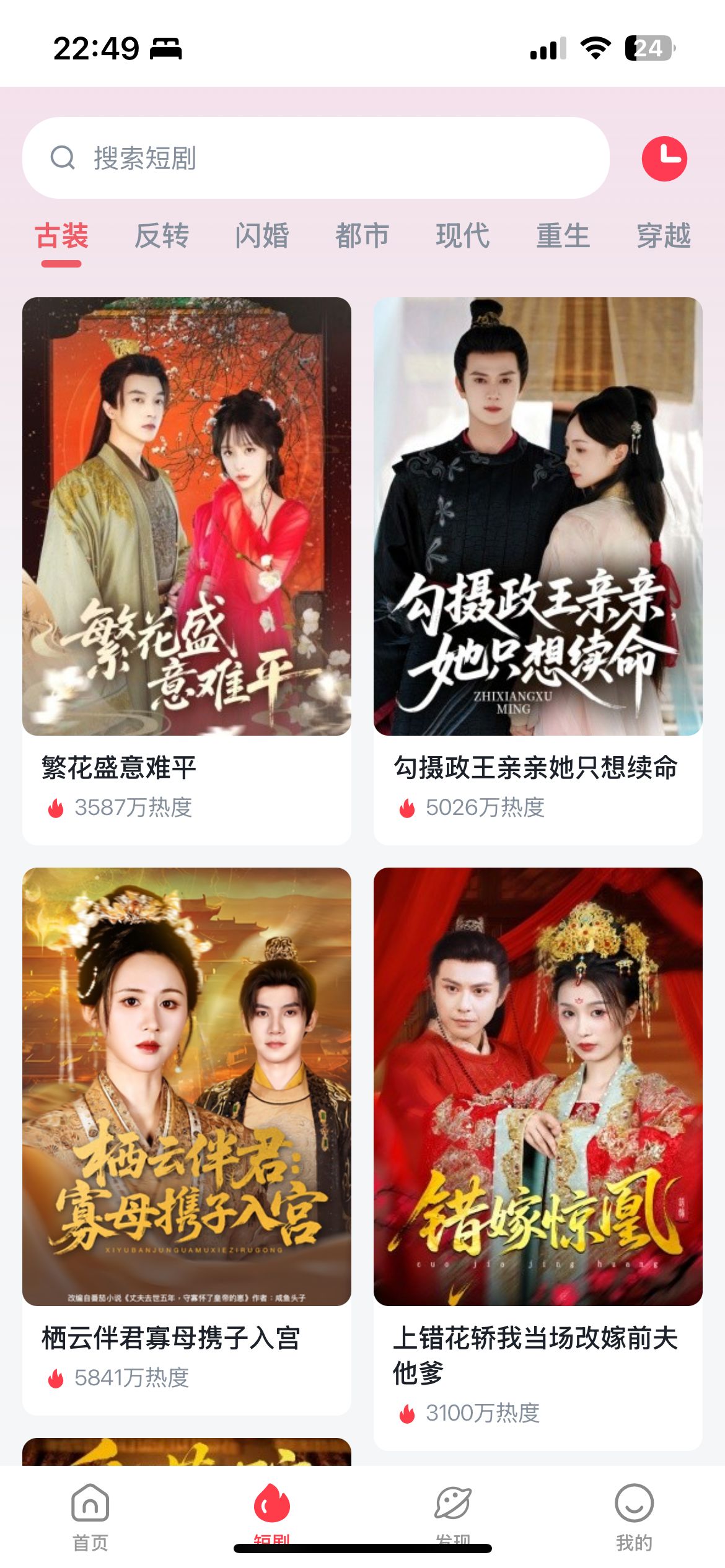
Task: Open the 我的 profile tab
Action: (634, 1515)
